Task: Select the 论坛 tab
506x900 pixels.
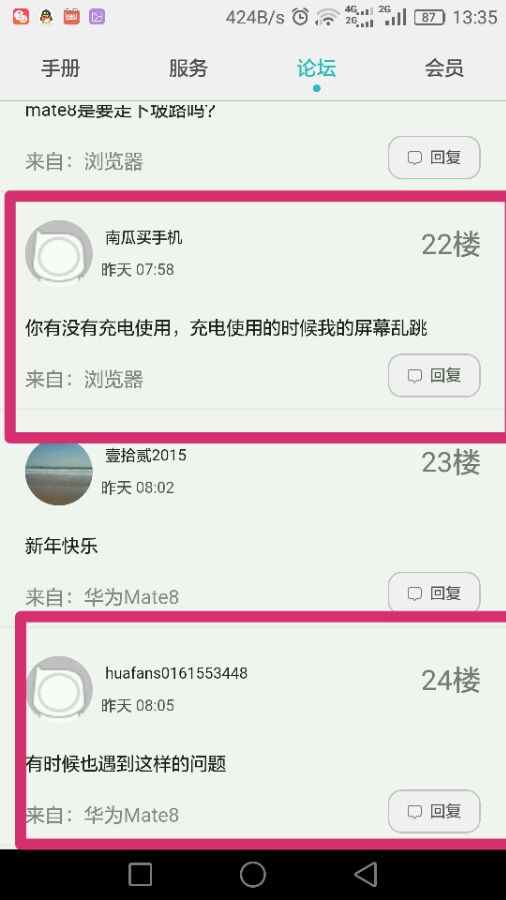Action: (x=316, y=68)
